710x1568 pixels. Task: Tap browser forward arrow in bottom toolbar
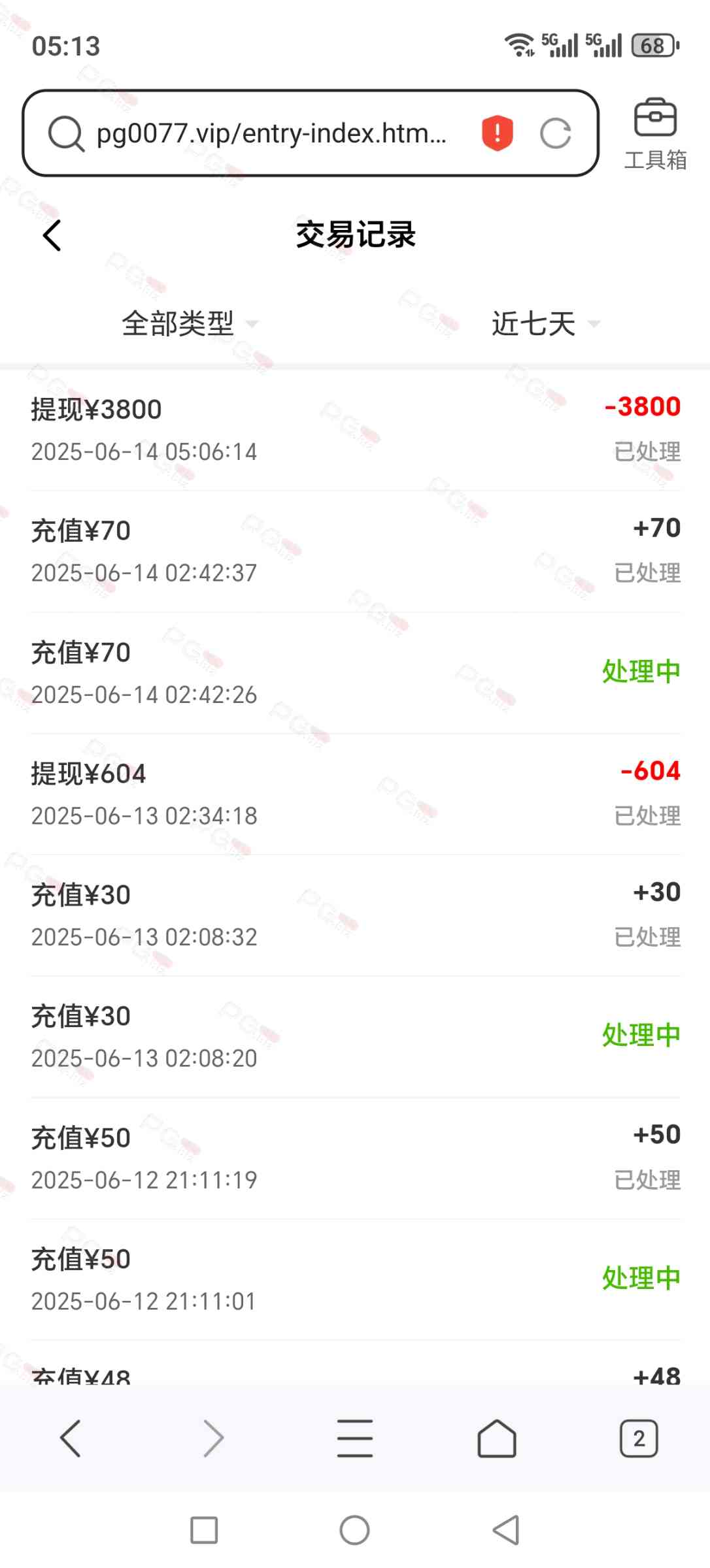click(x=213, y=1438)
